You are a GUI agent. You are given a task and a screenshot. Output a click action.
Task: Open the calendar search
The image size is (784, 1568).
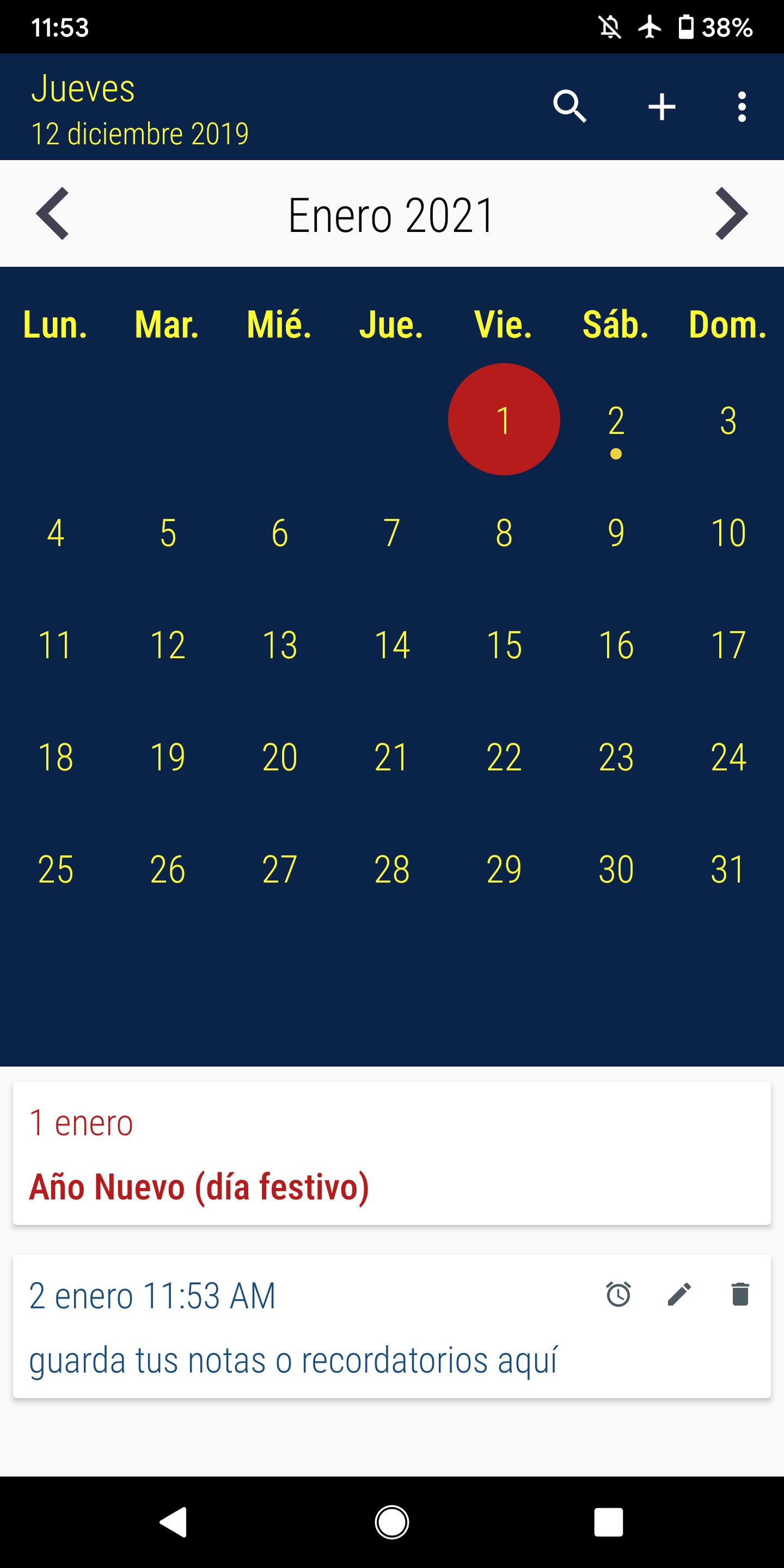tap(571, 107)
